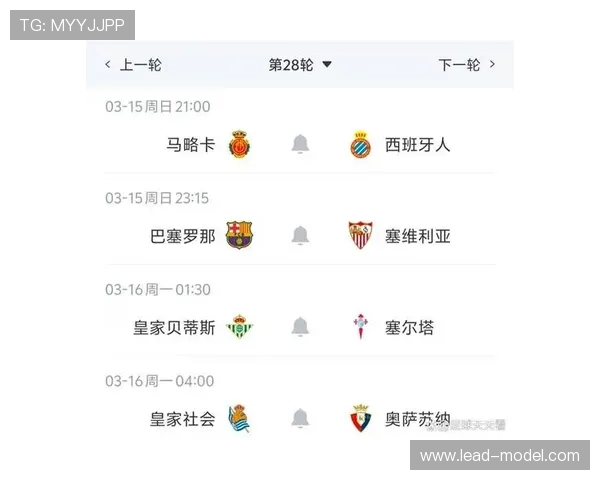The height and width of the screenshot is (480, 600).
Task: Go to the next round (下一轮)
Action: pyautogui.click(x=467, y=65)
